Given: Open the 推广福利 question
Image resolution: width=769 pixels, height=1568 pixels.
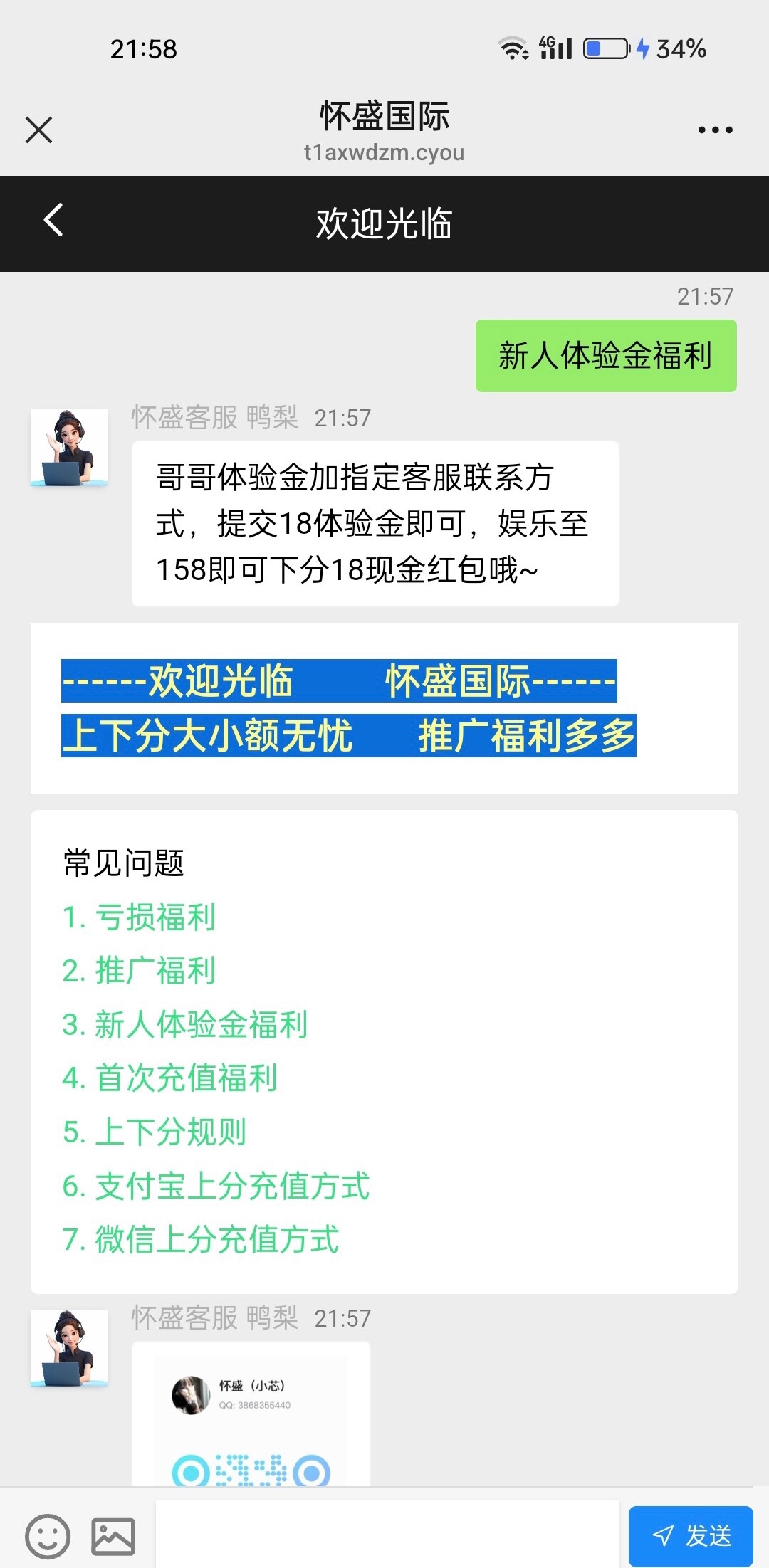Looking at the screenshot, I should (139, 971).
